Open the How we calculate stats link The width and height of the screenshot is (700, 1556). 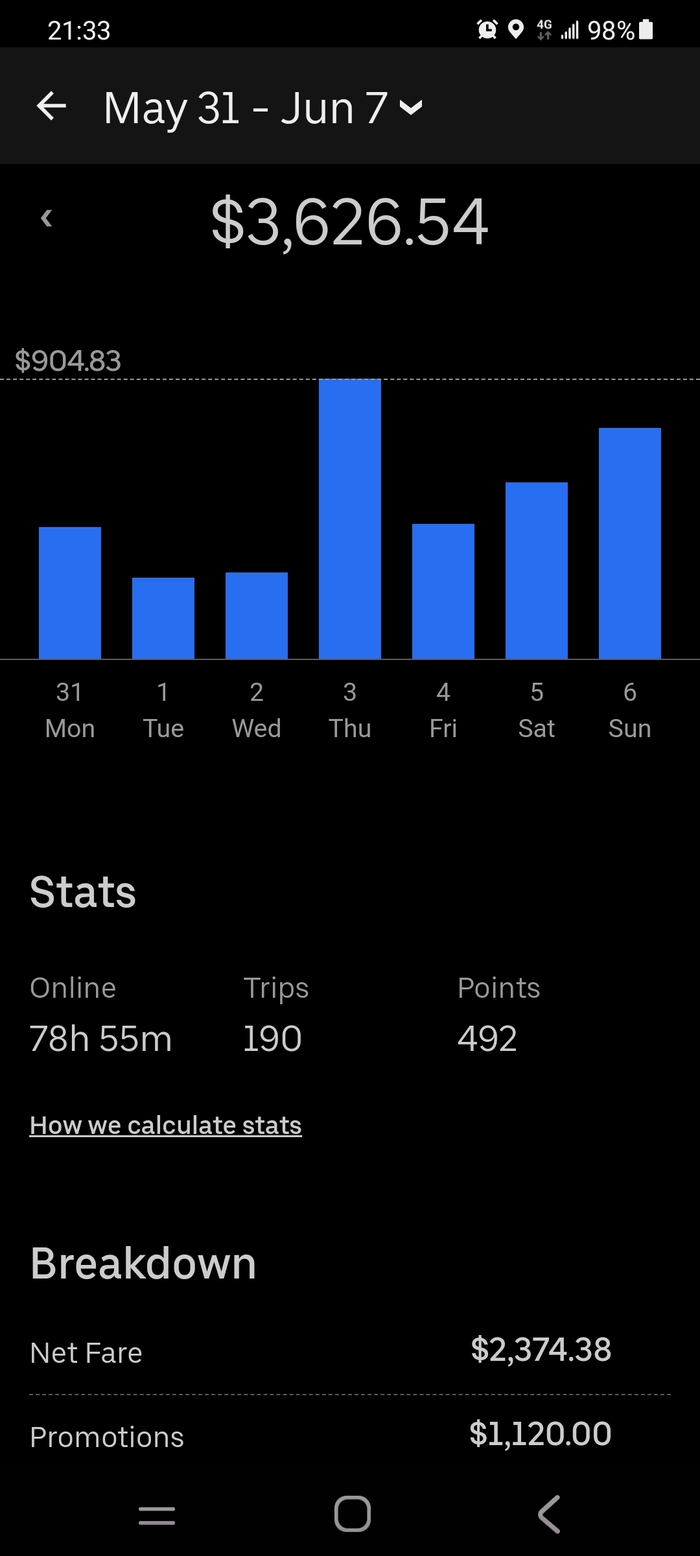click(166, 1125)
